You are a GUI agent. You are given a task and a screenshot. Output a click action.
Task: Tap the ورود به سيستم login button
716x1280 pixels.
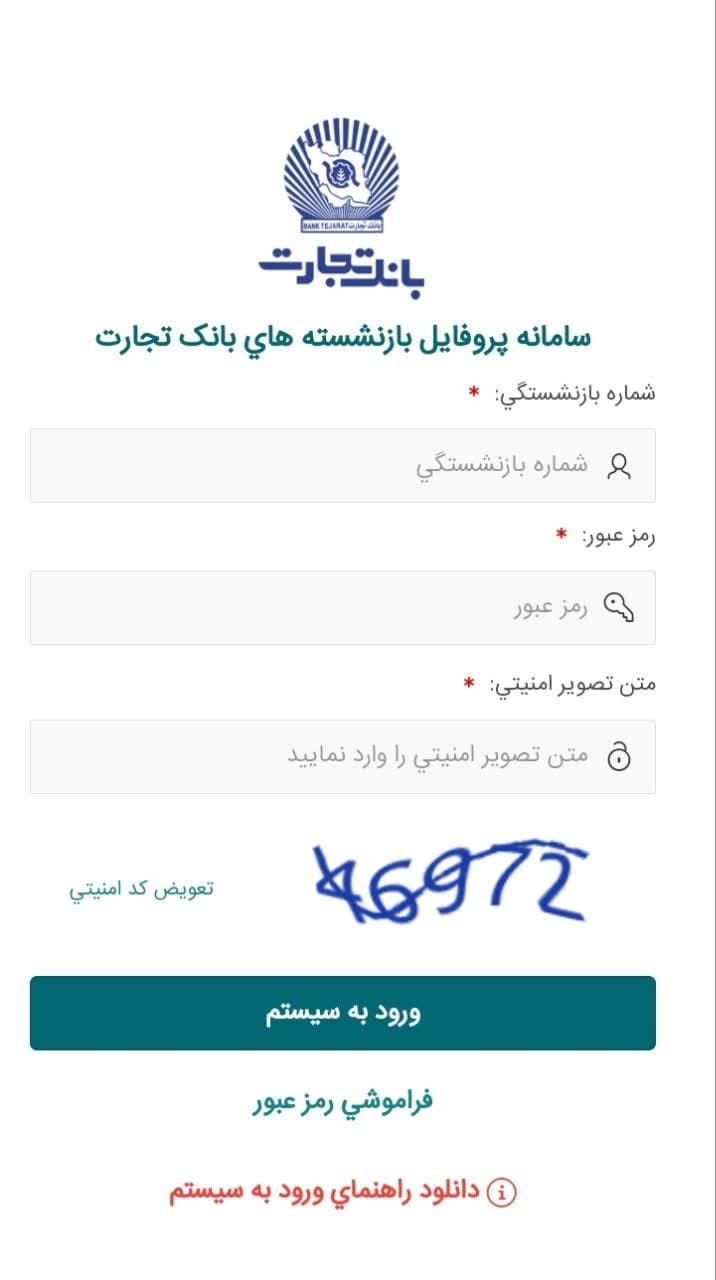[343, 1013]
